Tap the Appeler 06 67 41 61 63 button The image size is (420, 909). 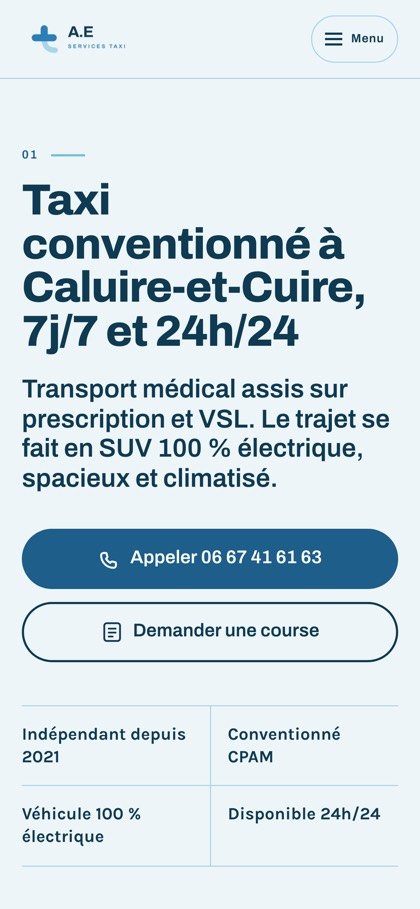[210, 558]
